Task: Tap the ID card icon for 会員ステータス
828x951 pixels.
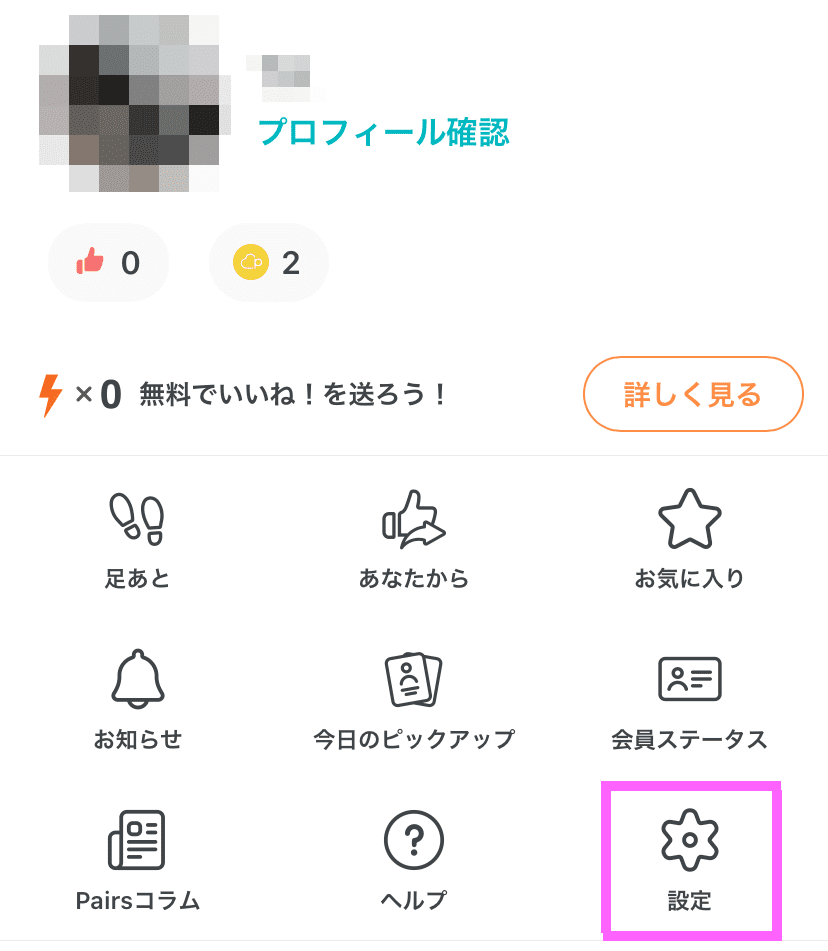Action: point(690,678)
